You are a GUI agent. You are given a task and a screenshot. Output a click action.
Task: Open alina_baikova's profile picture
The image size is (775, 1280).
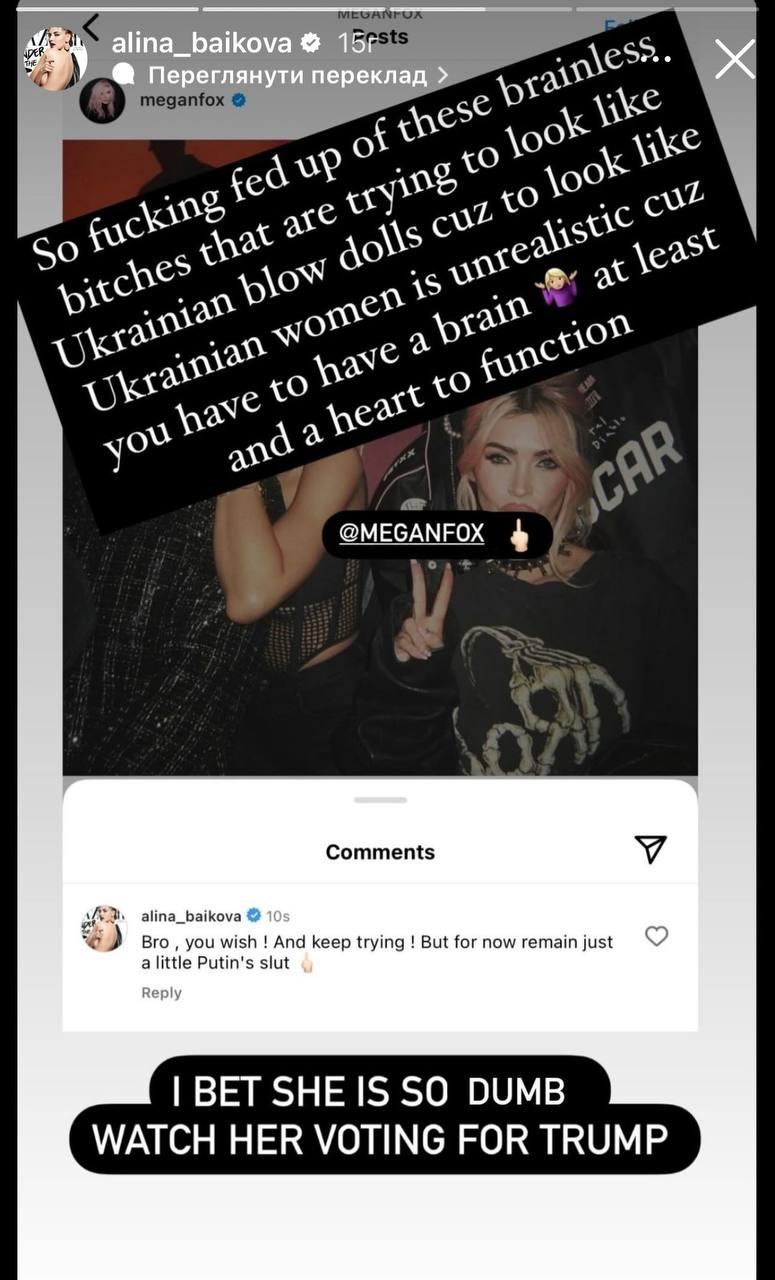[x=54, y=60]
